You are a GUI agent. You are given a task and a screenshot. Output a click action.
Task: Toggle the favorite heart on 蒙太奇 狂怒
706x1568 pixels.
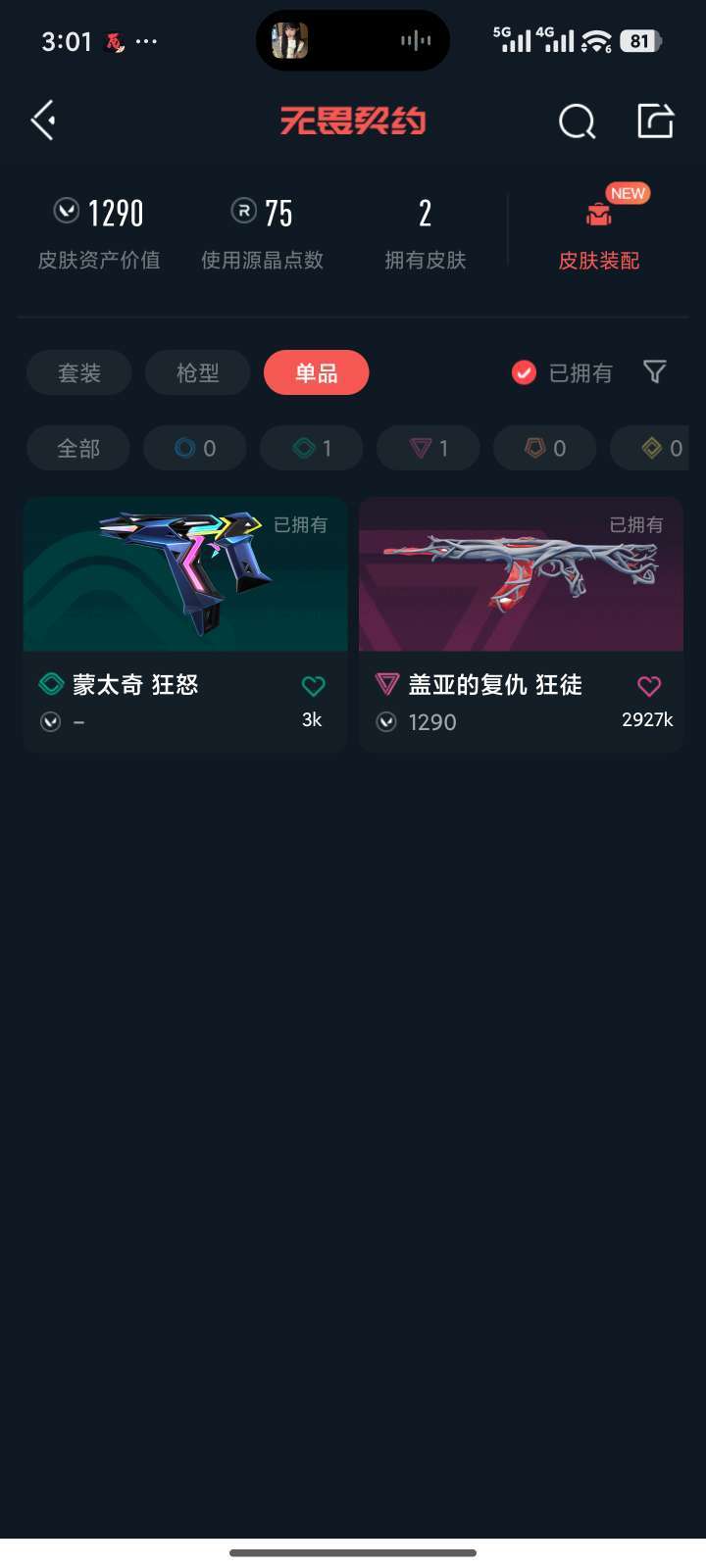tap(314, 686)
